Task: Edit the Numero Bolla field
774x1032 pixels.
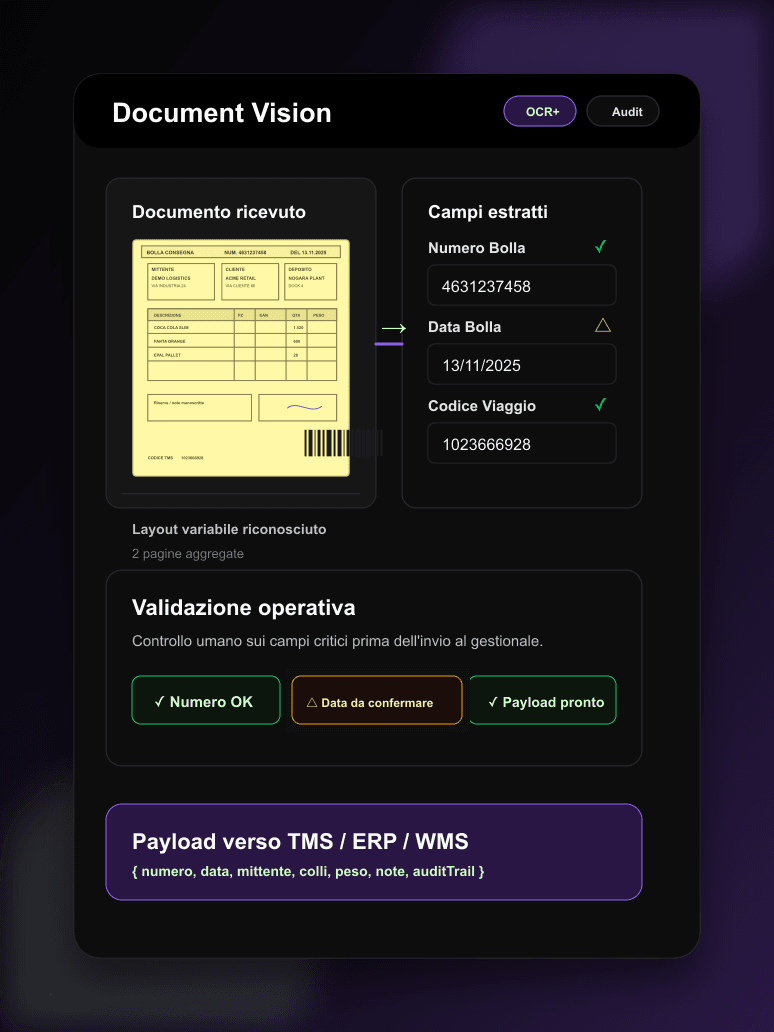Action: [522, 286]
